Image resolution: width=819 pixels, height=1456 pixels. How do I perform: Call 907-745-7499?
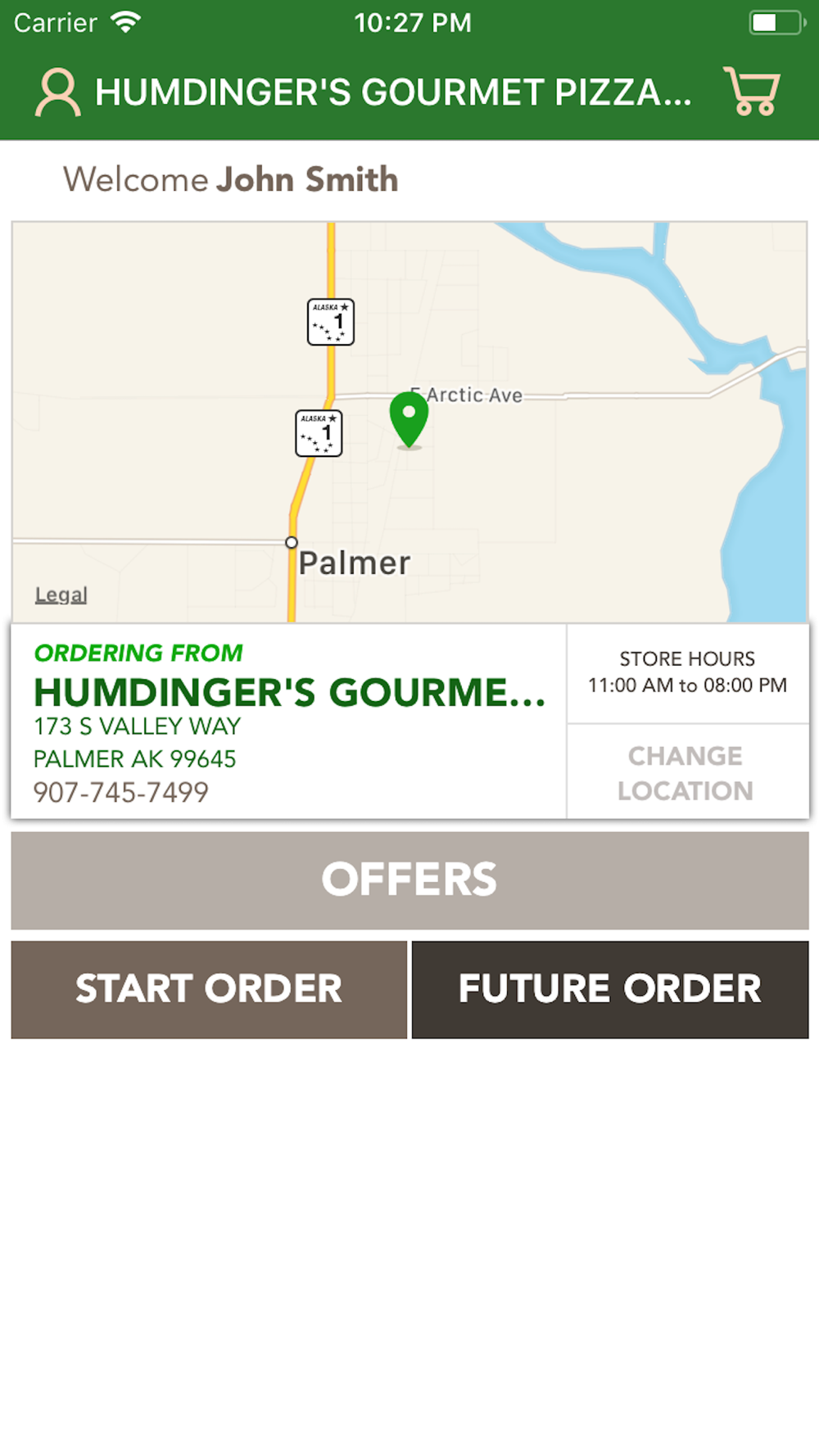(x=121, y=792)
